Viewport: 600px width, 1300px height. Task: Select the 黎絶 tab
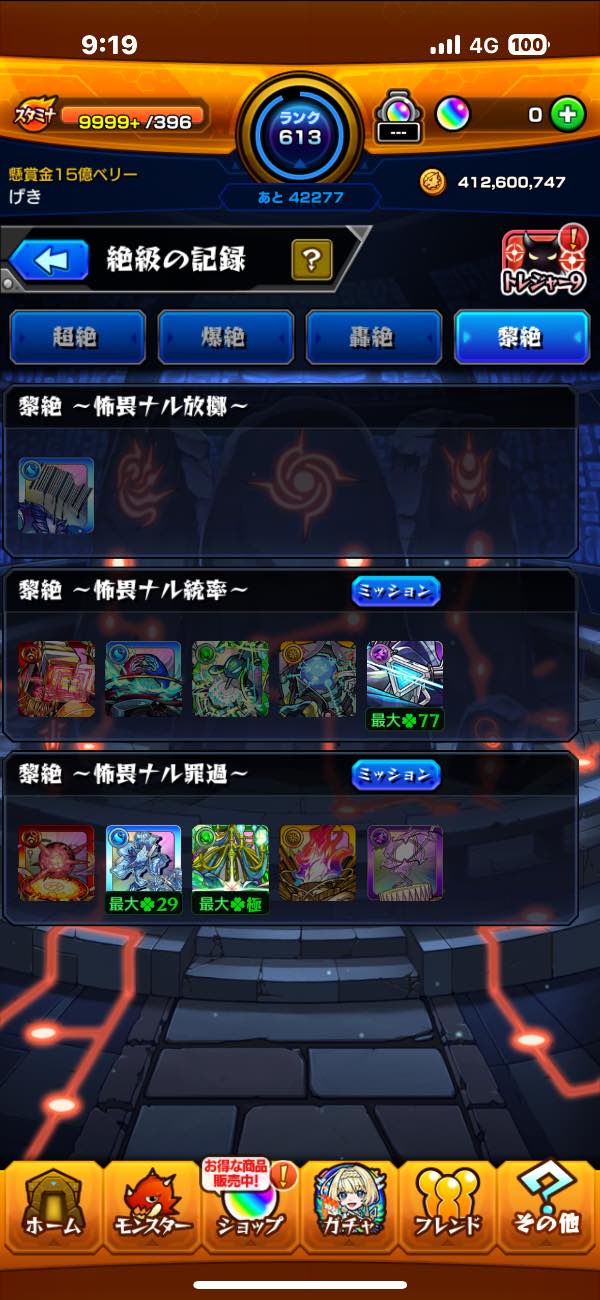[x=521, y=337]
